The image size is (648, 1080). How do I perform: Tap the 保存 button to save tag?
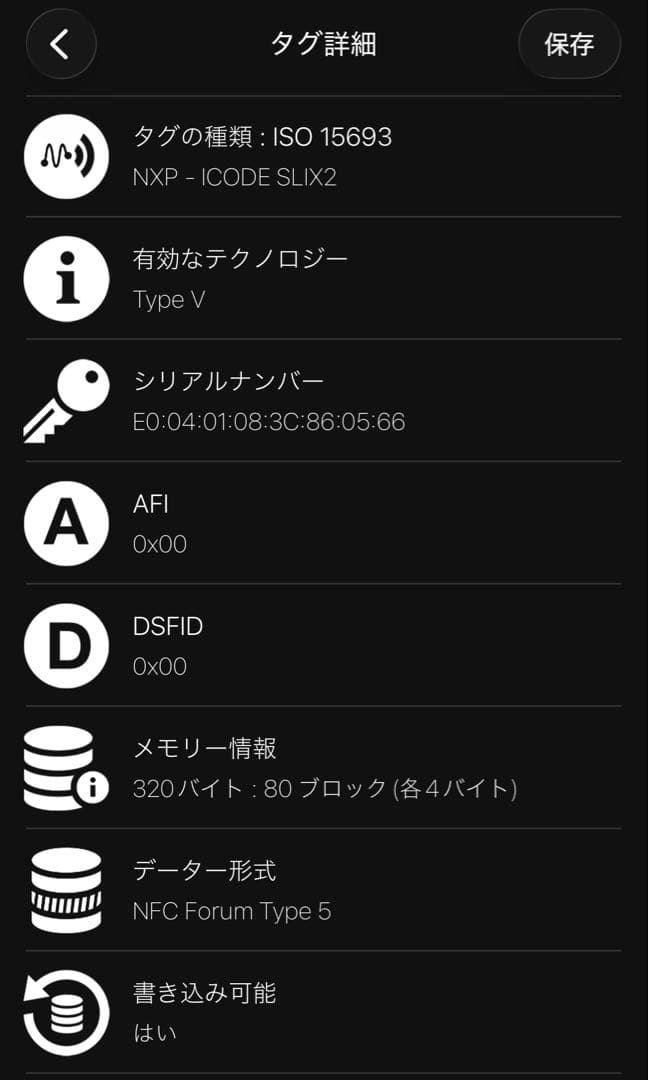point(569,44)
